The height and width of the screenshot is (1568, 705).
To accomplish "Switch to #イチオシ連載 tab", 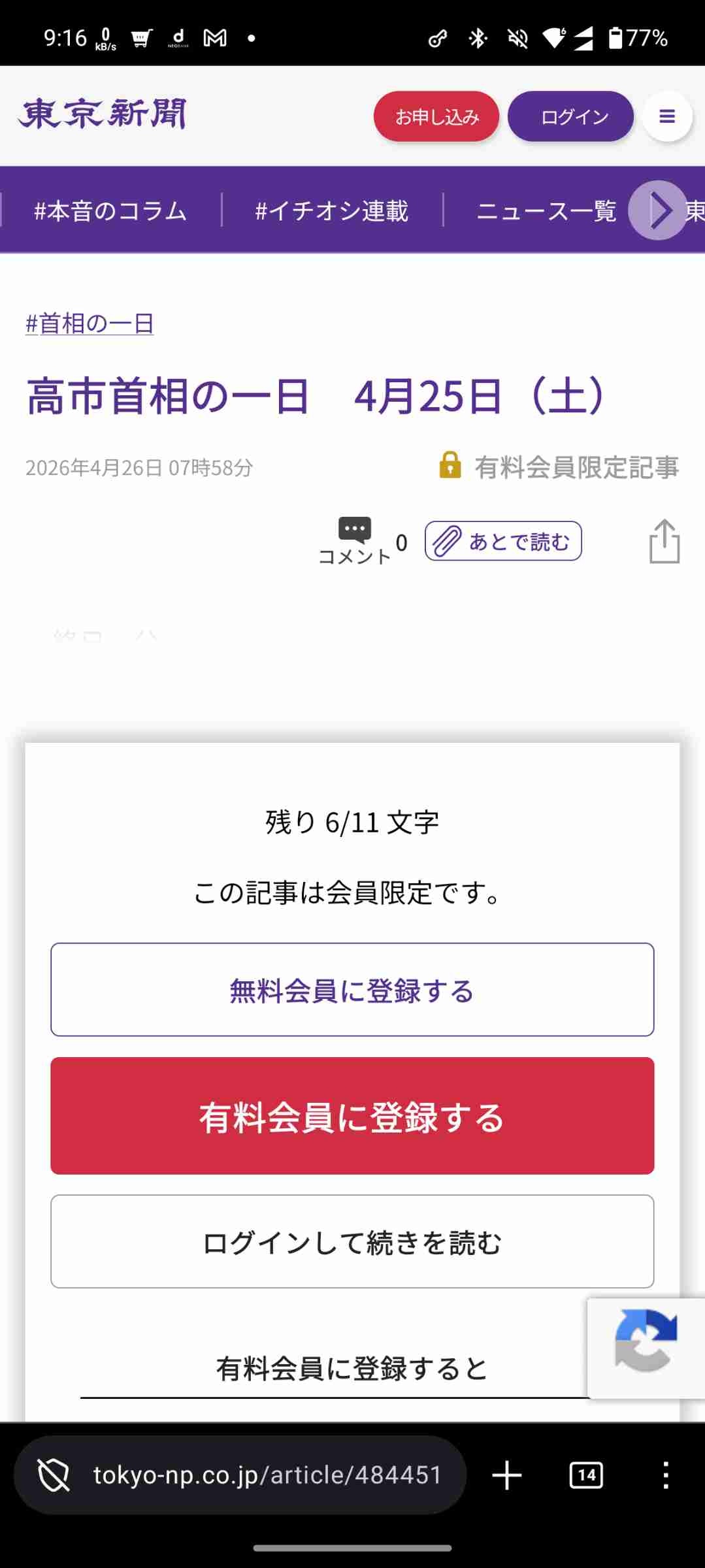I will coord(332,210).
